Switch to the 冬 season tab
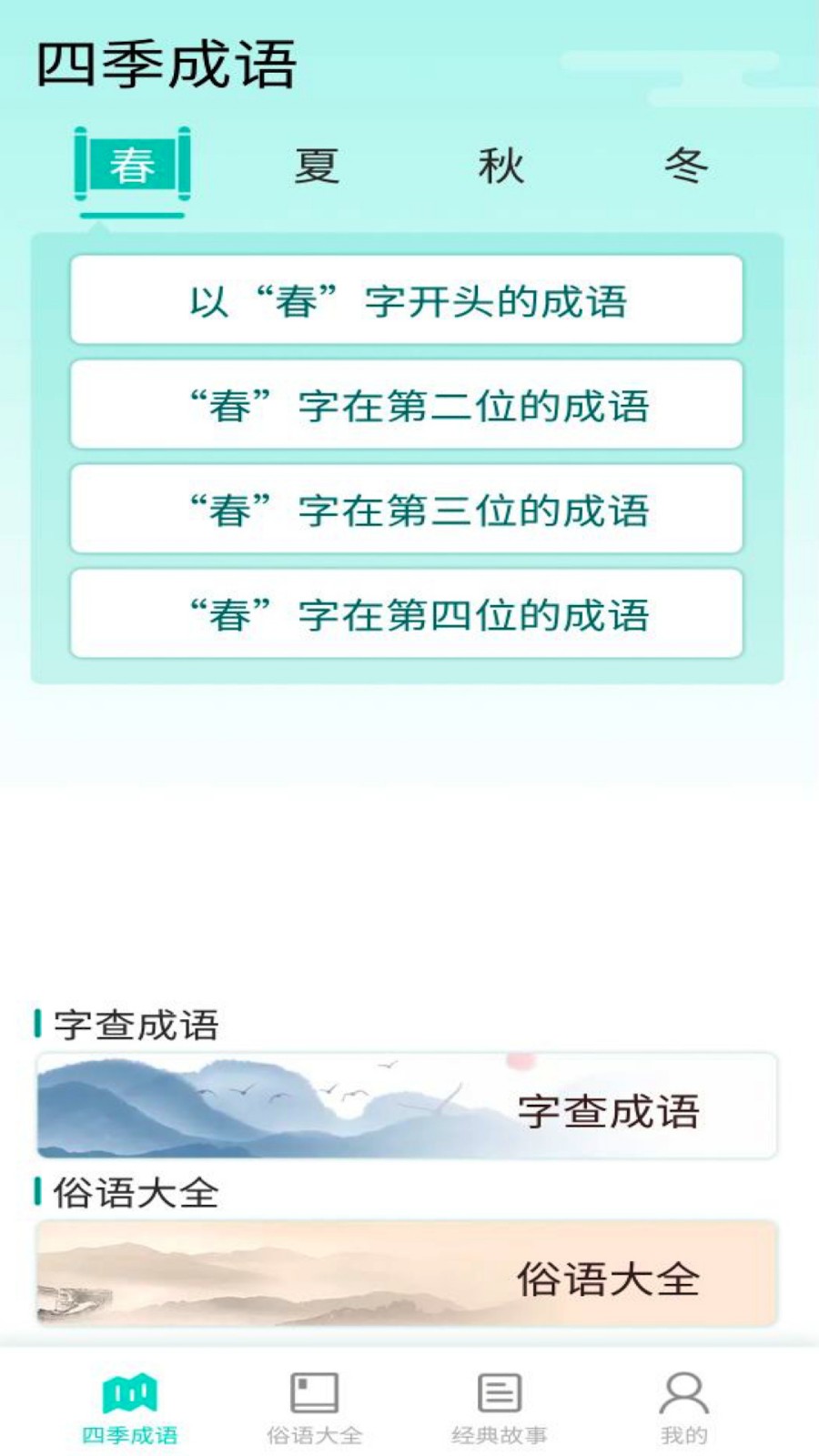This screenshot has height=1456, width=819. coord(685,166)
